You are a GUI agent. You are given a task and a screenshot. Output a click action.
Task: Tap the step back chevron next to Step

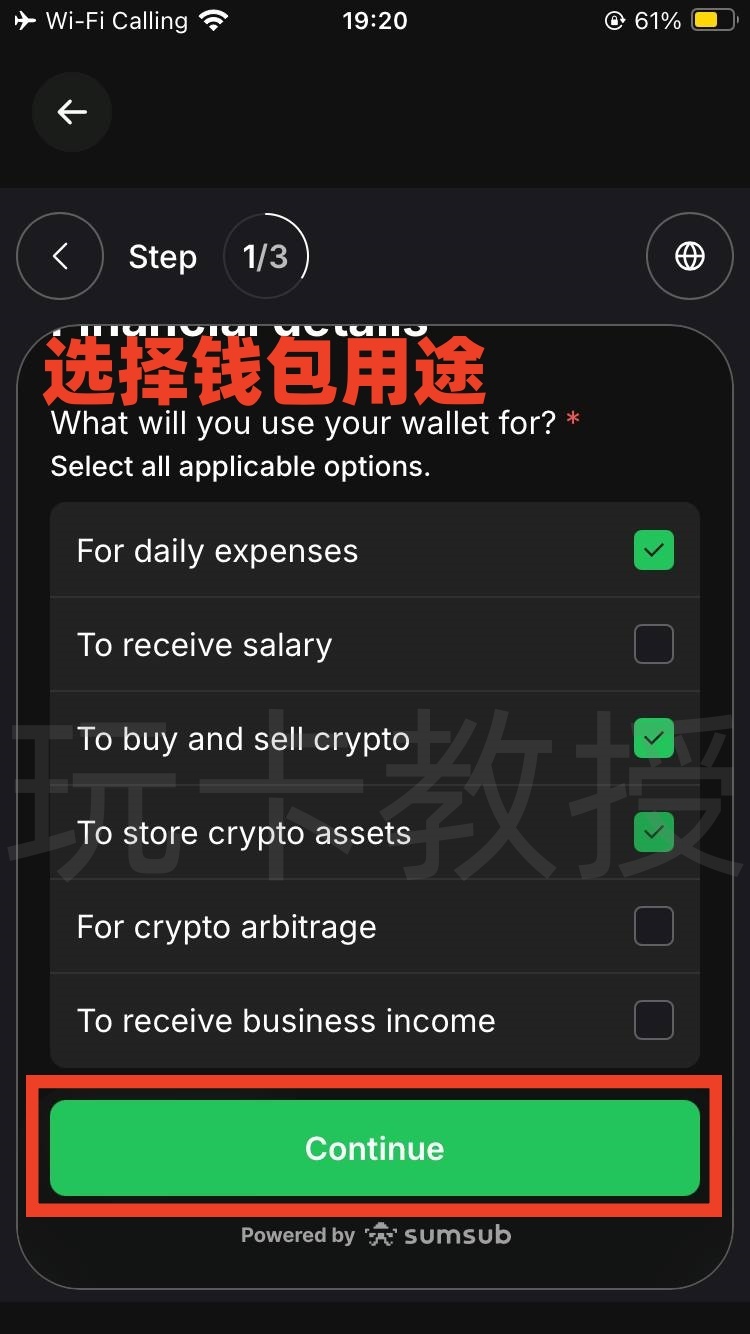60,256
